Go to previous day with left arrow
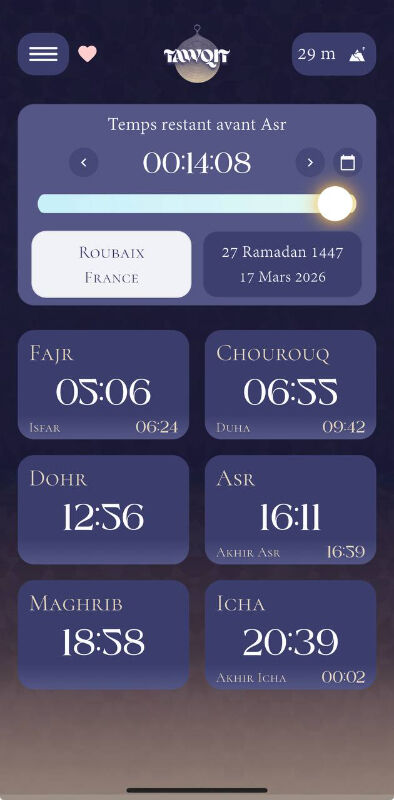The height and width of the screenshot is (800, 394). [x=84, y=163]
